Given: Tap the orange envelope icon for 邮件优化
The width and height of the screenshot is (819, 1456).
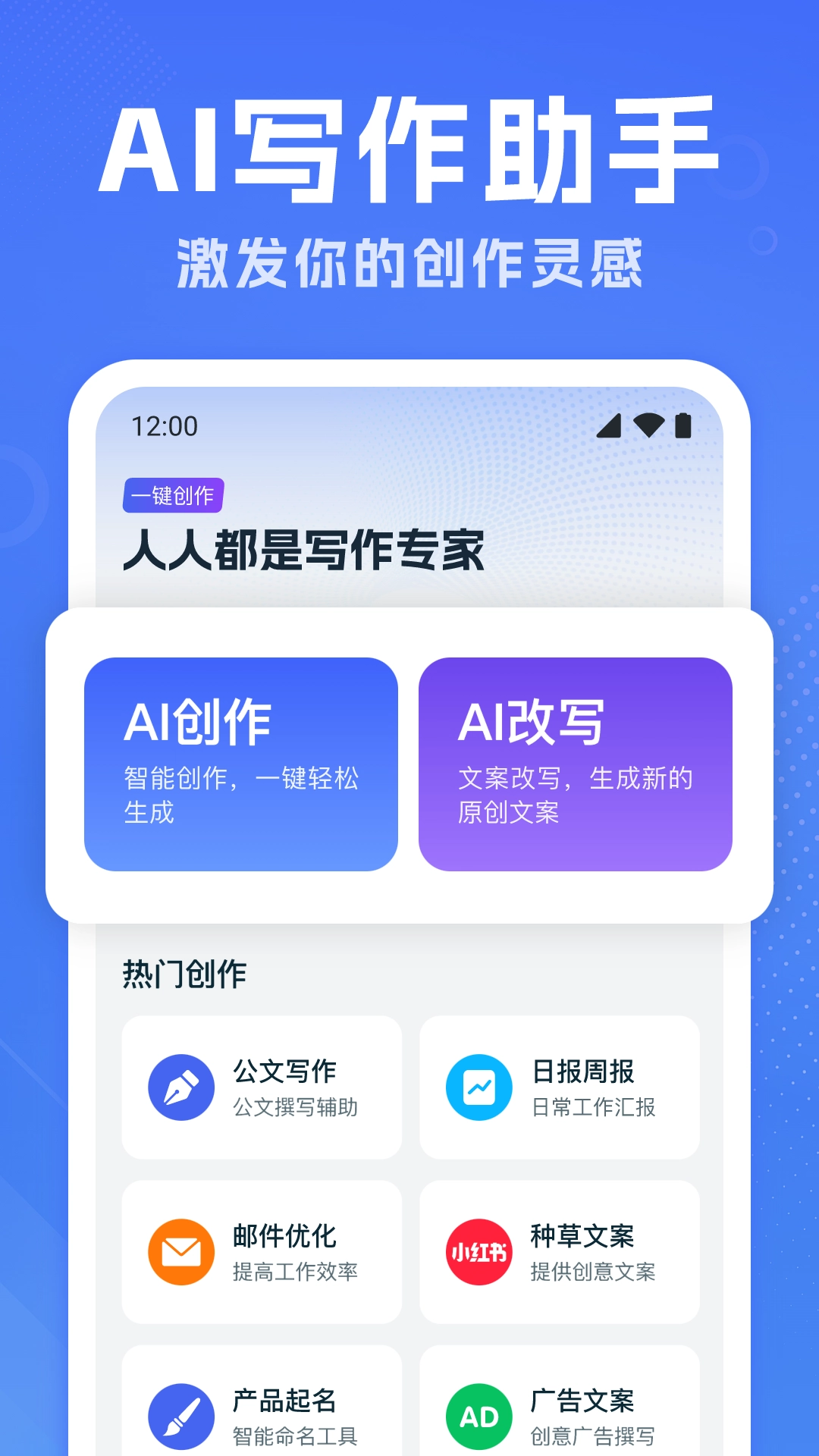Looking at the screenshot, I should pos(180,1253).
